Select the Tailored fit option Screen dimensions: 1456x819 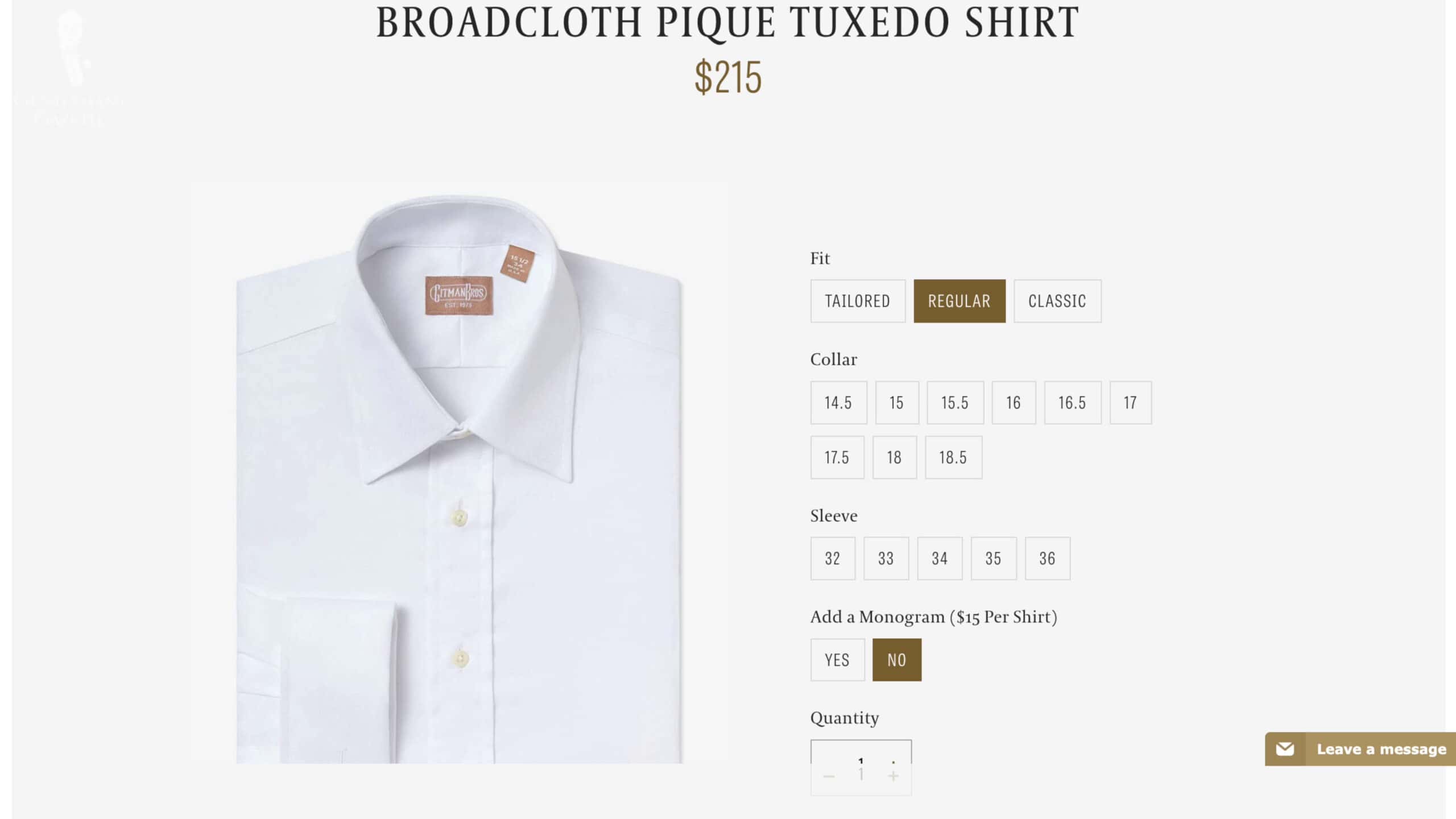(857, 301)
